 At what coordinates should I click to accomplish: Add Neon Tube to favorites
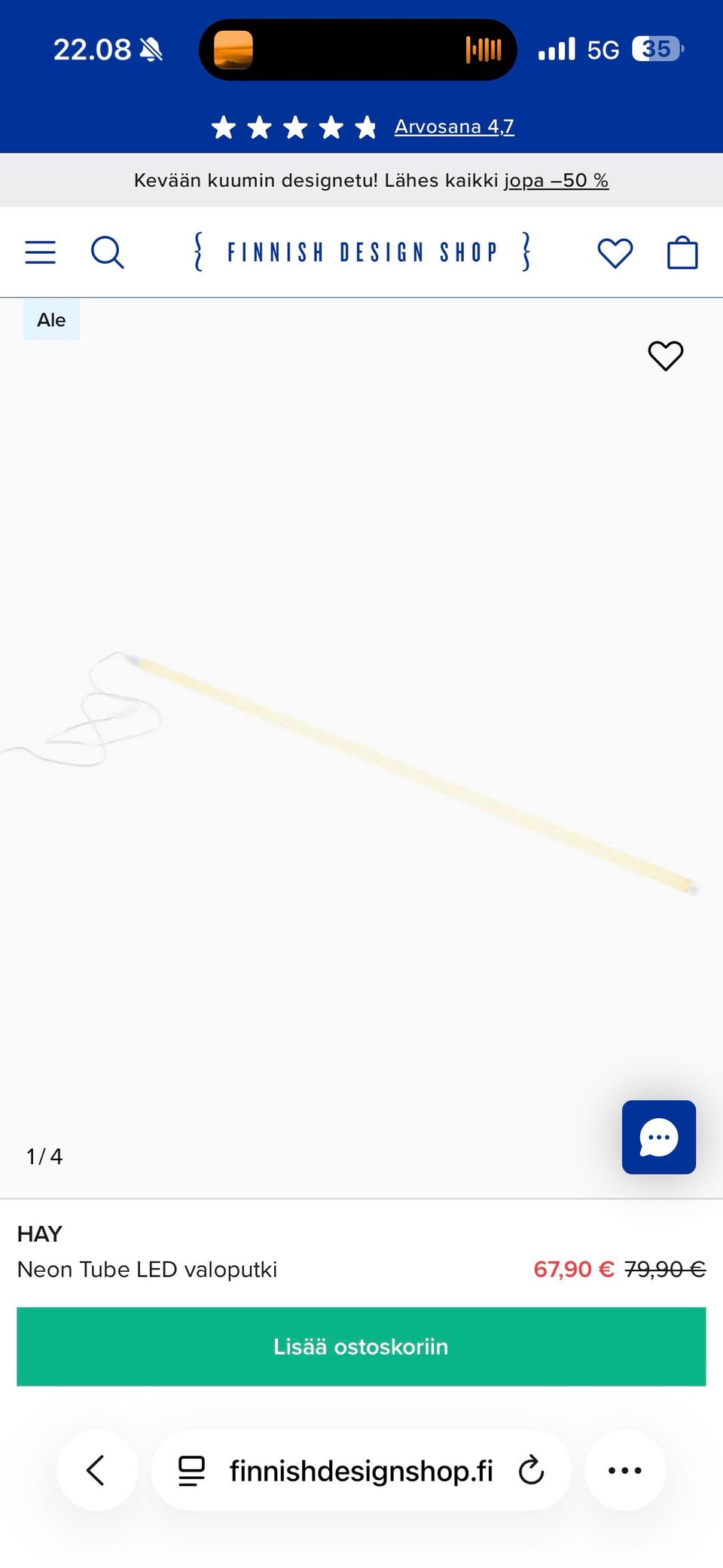point(665,356)
